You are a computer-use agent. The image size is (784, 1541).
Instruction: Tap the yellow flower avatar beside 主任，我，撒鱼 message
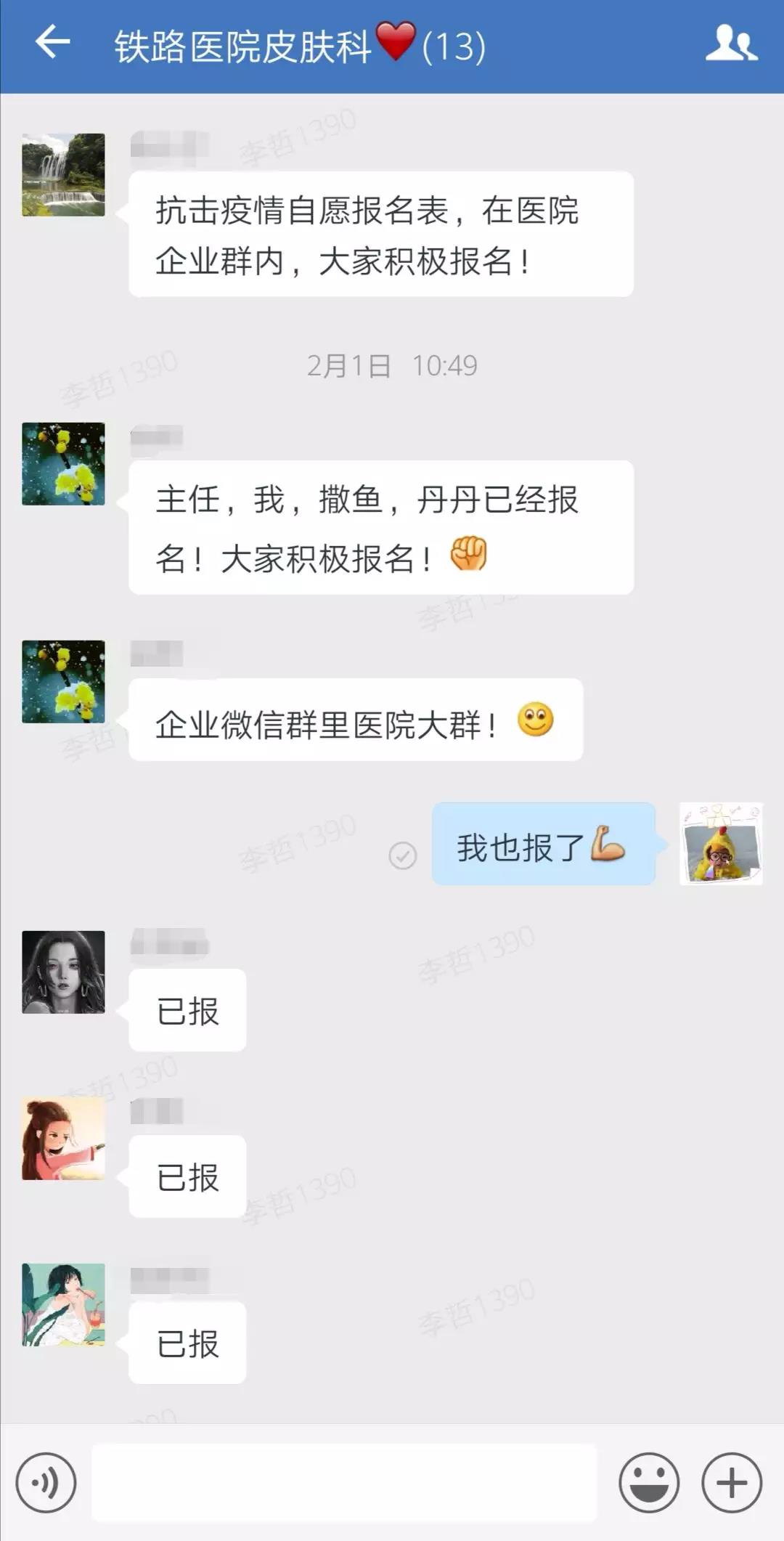(63, 464)
